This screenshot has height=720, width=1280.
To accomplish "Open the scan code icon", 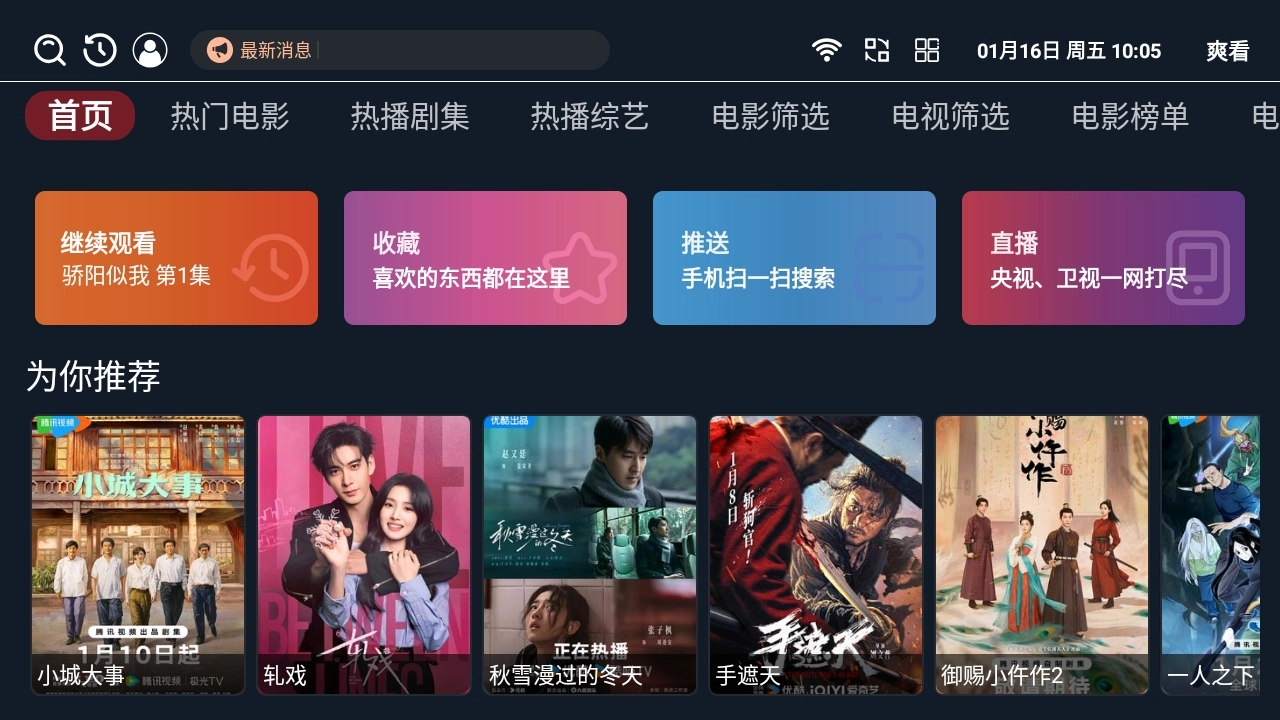I will [x=877, y=50].
